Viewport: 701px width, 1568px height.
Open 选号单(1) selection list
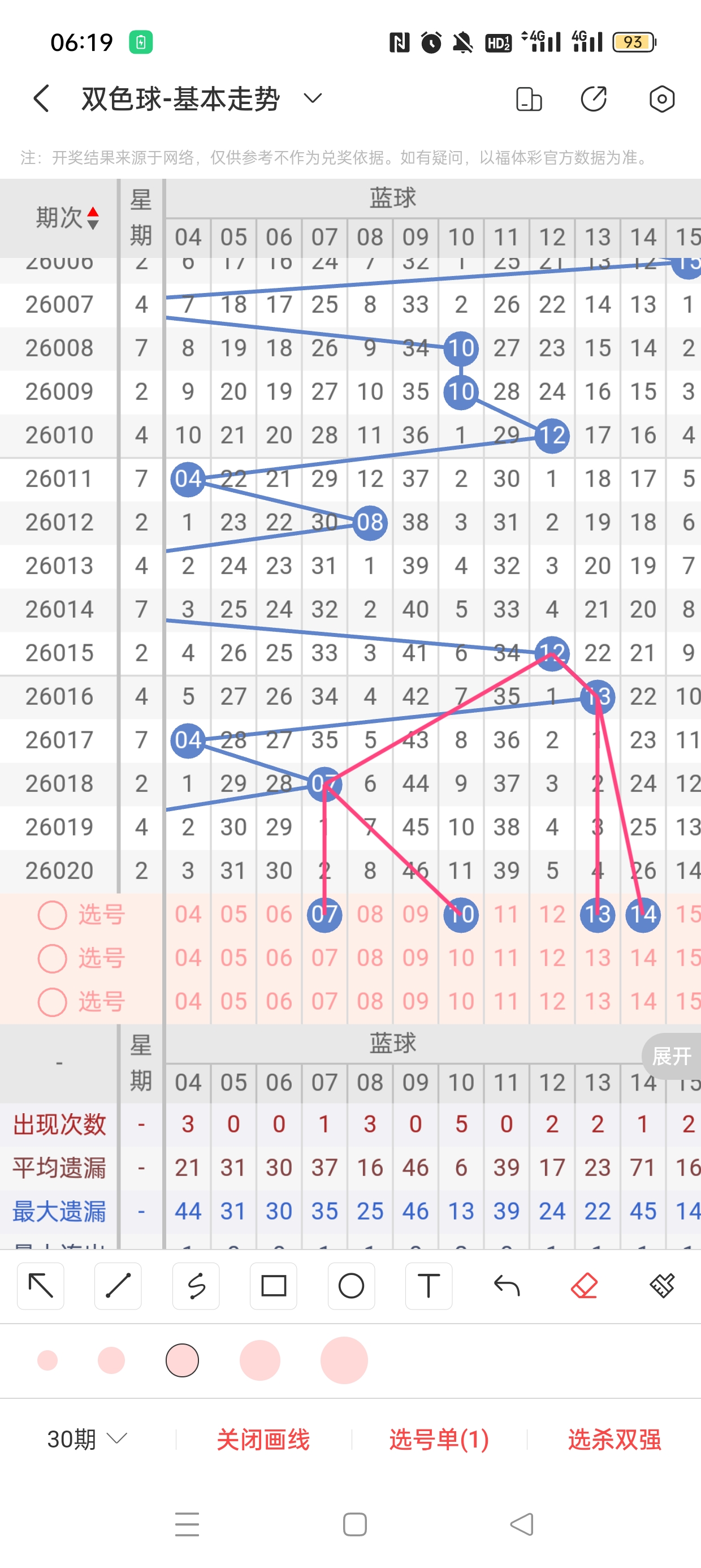coord(438,1439)
